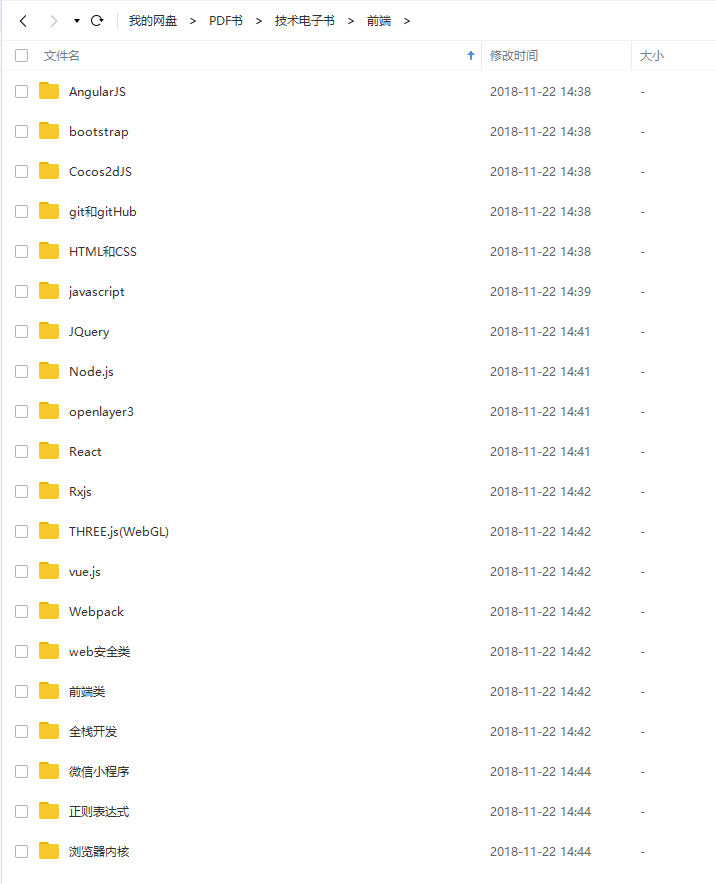Refresh the current folder listing
Viewport: 716px width, 884px height.
click(x=97, y=21)
